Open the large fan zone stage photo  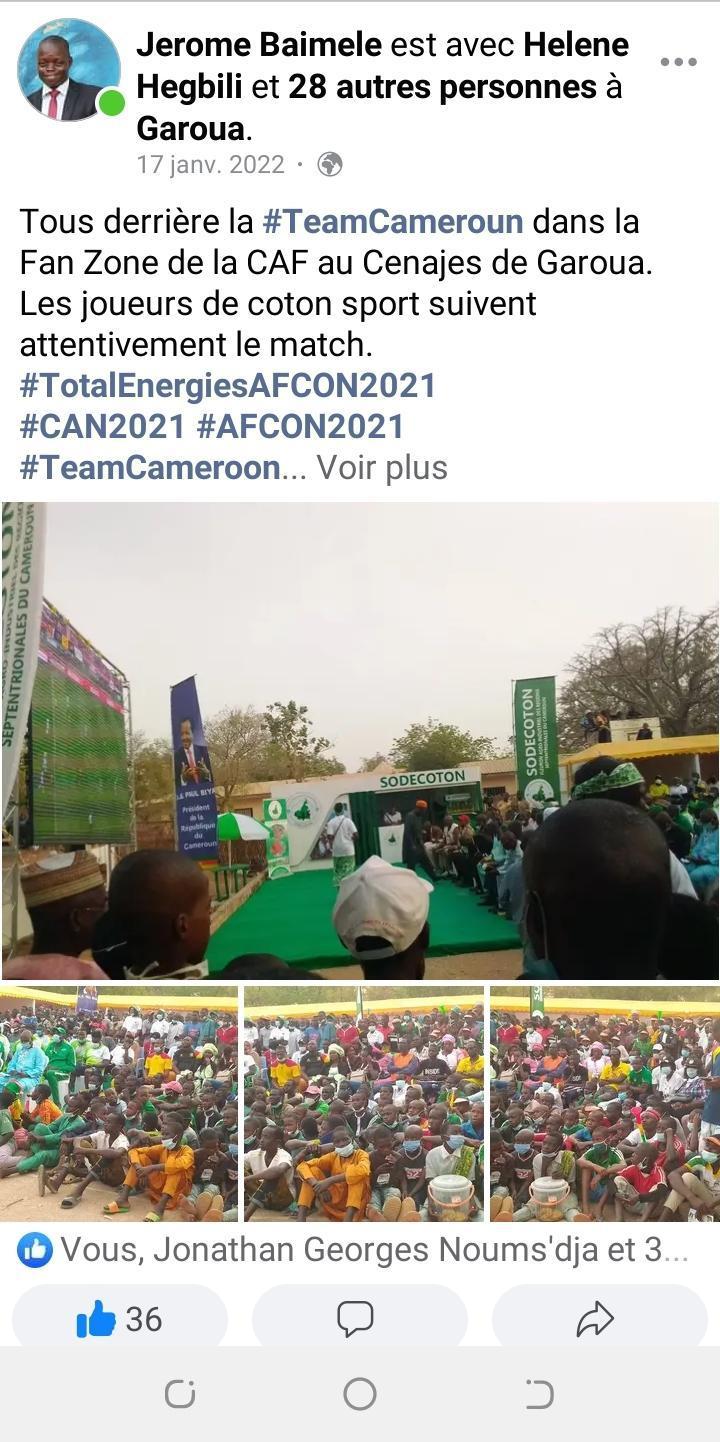(x=360, y=740)
